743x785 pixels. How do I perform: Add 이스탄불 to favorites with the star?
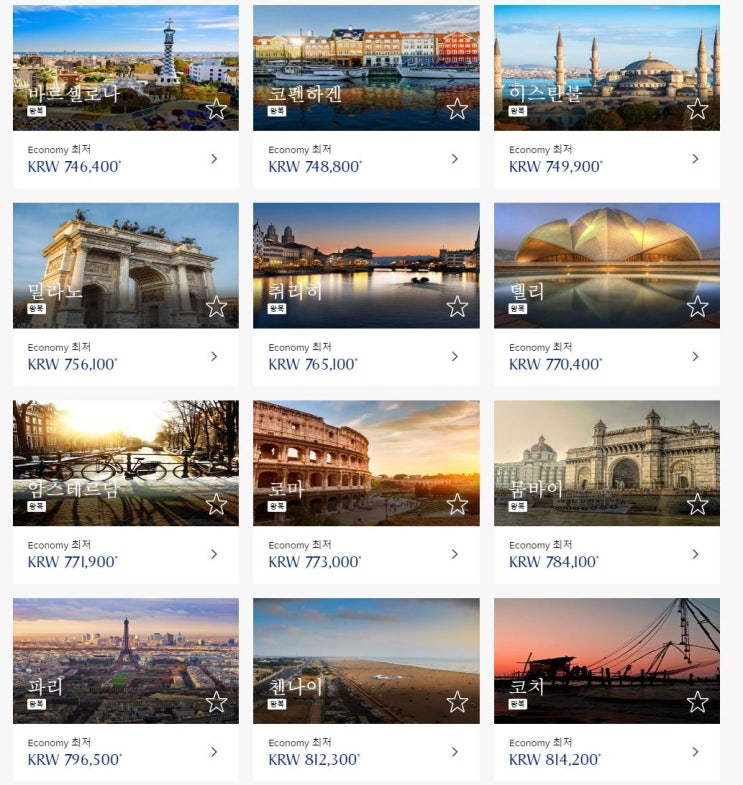[697, 109]
